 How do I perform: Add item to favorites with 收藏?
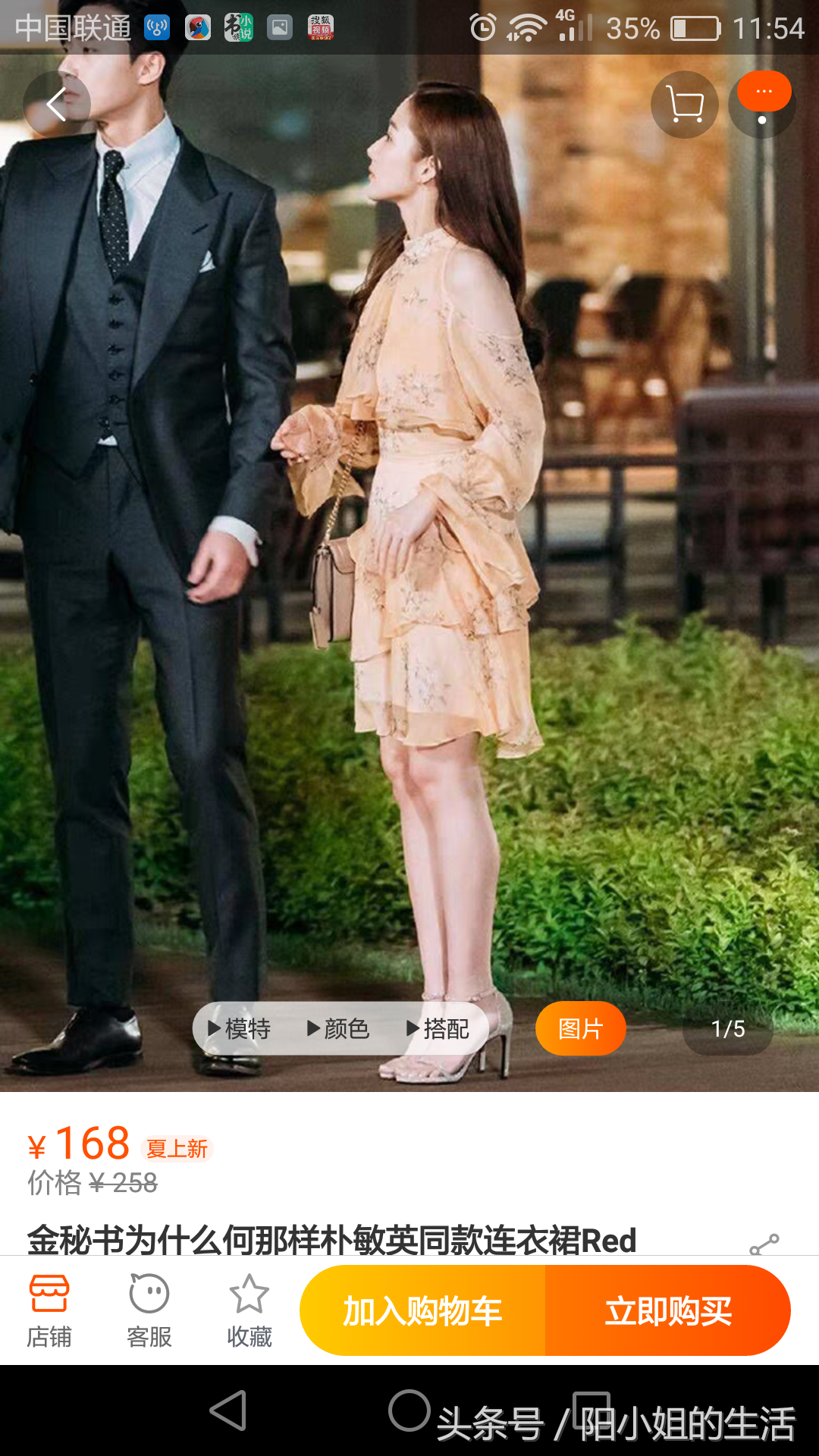coord(249,1310)
